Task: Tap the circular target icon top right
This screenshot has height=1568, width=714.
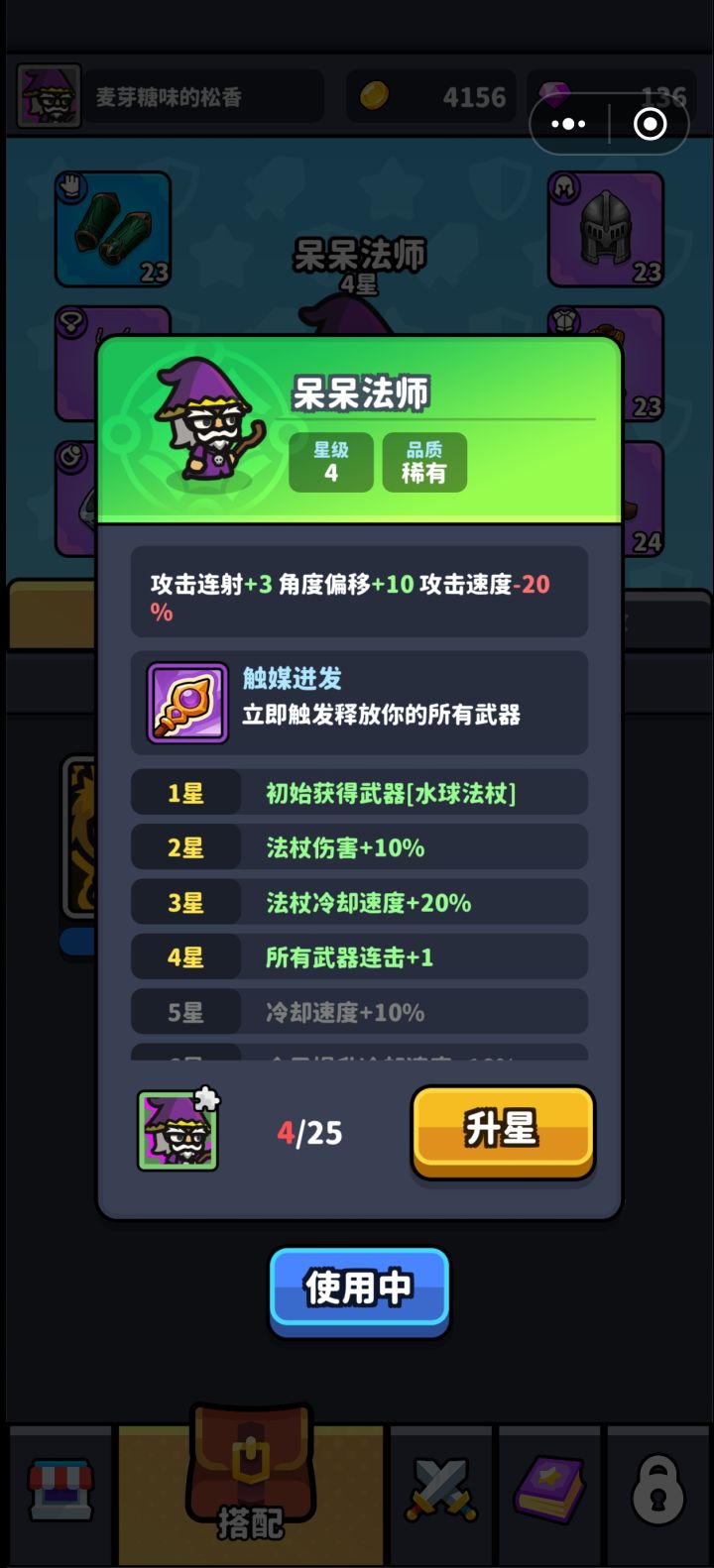Action: 650,123
